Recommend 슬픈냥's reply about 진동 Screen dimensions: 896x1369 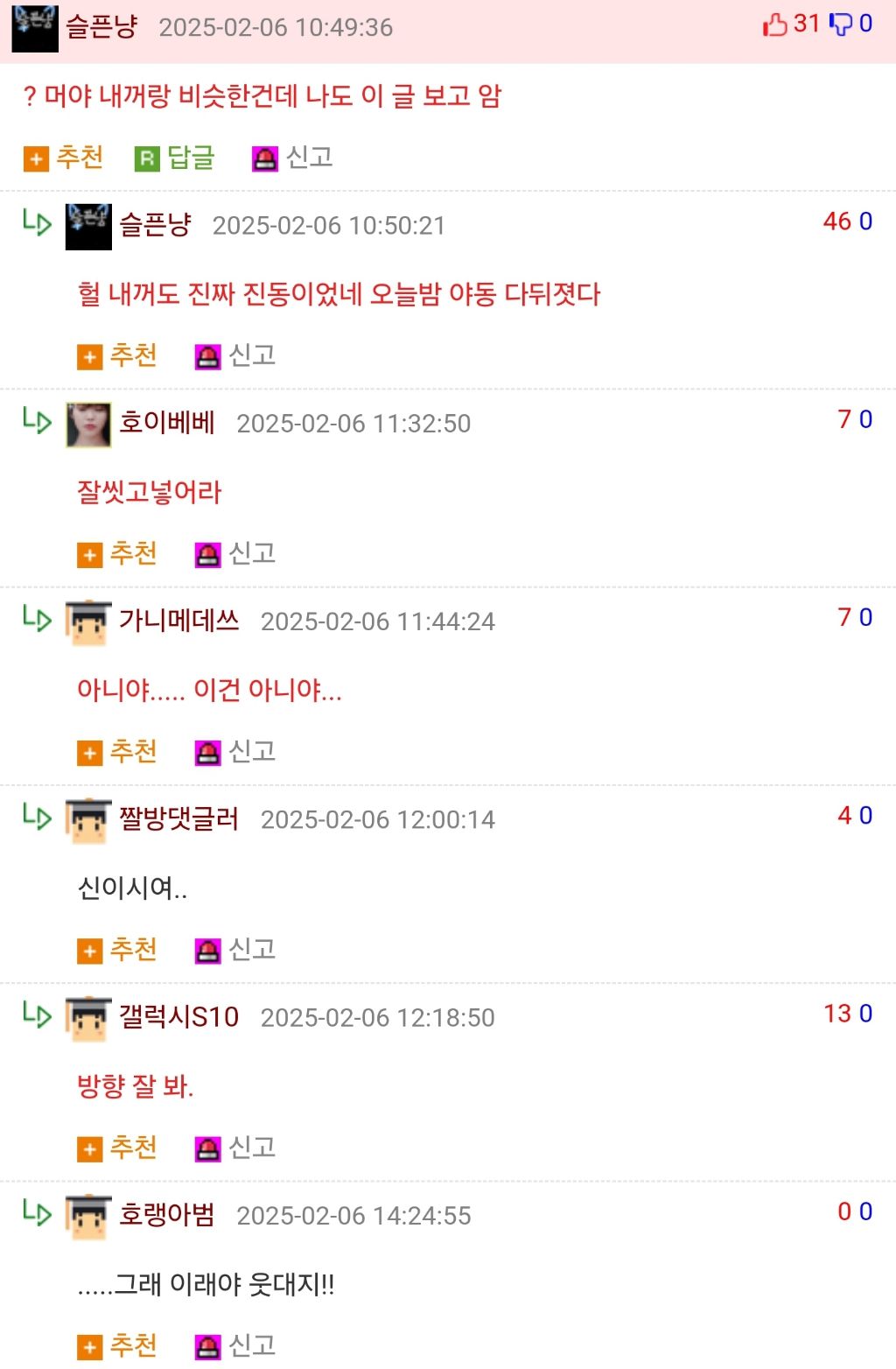(x=117, y=355)
